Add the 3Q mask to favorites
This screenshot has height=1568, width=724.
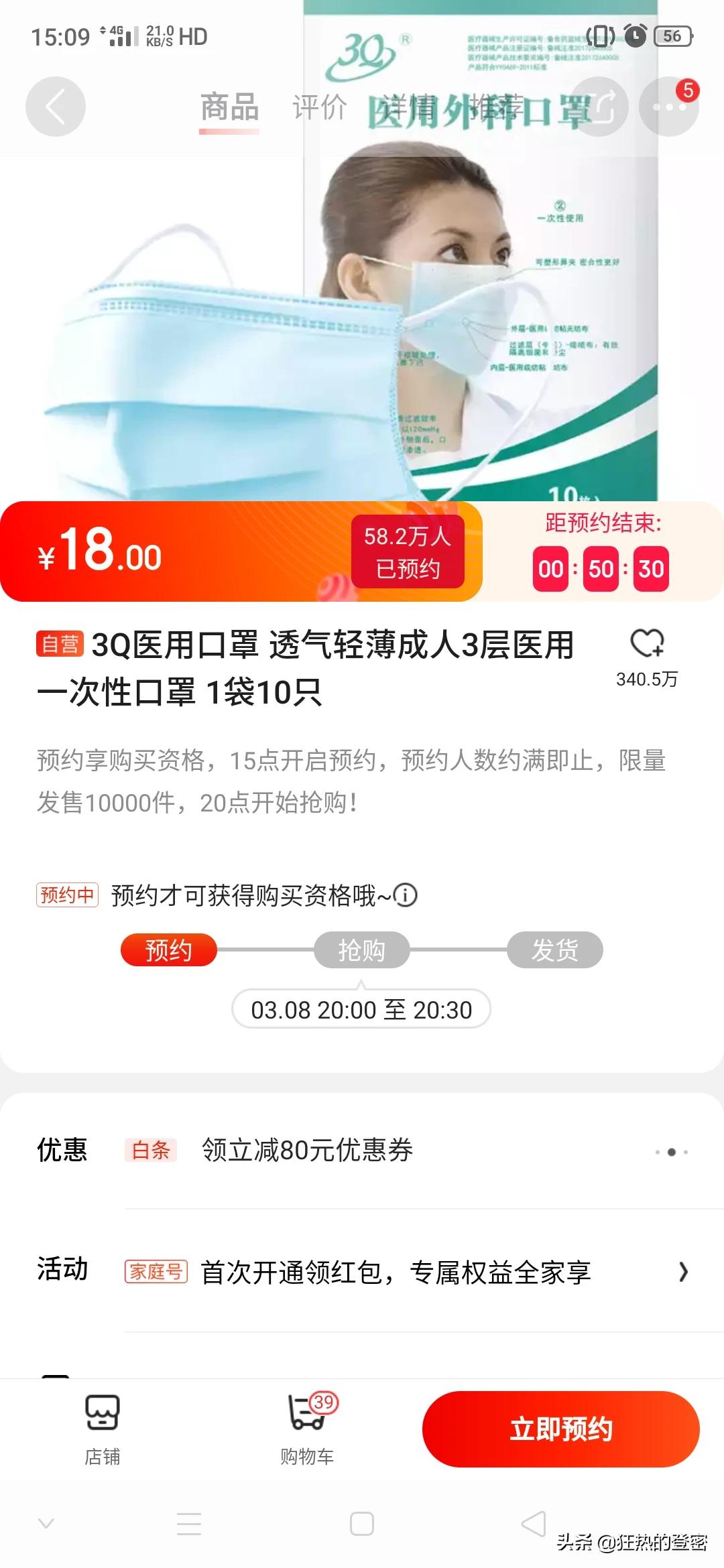point(647,644)
